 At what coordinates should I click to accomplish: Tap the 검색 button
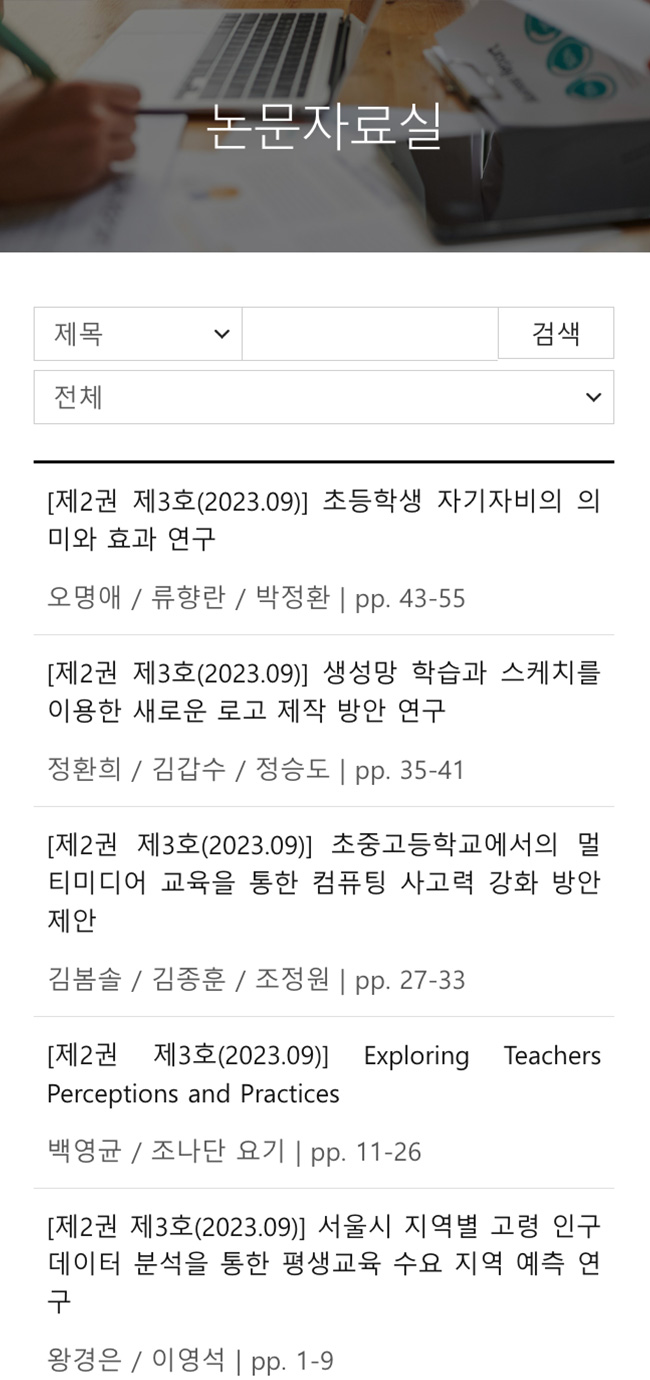(556, 333)
